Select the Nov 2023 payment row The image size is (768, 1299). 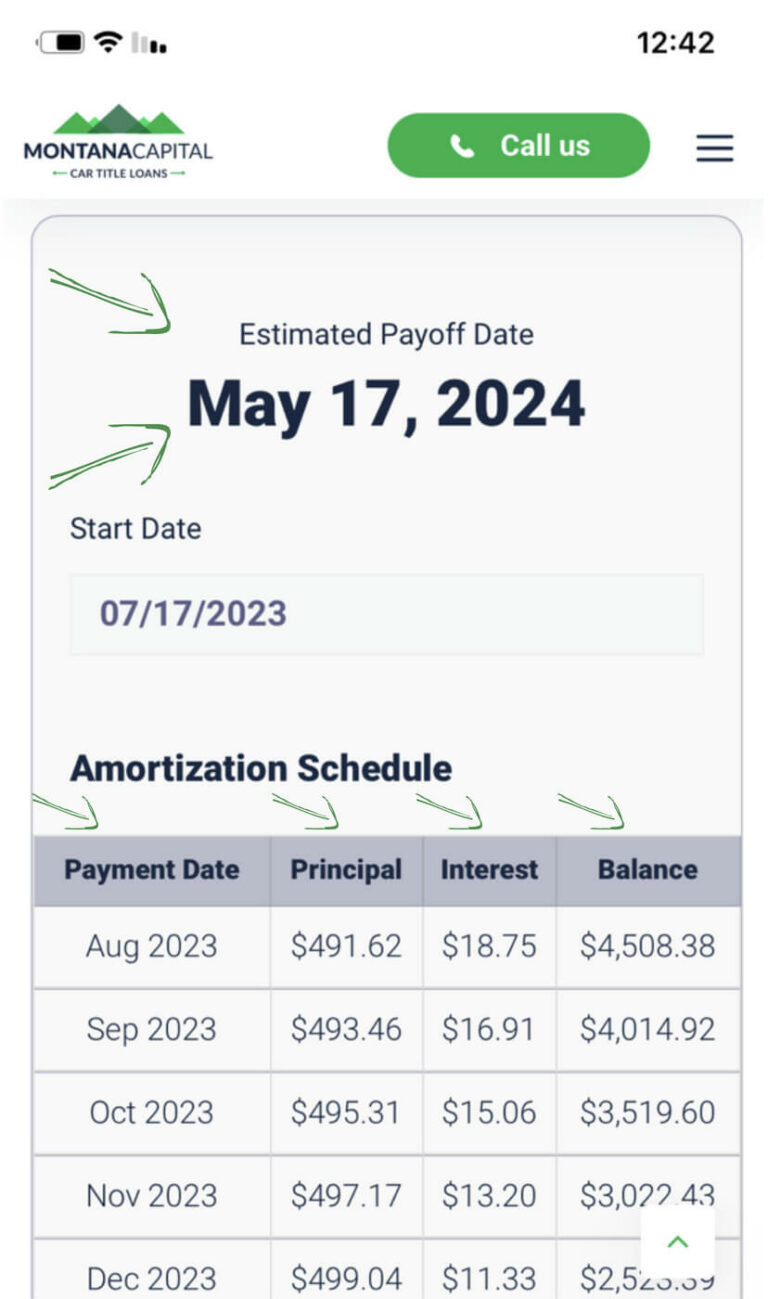[385, 1196]
